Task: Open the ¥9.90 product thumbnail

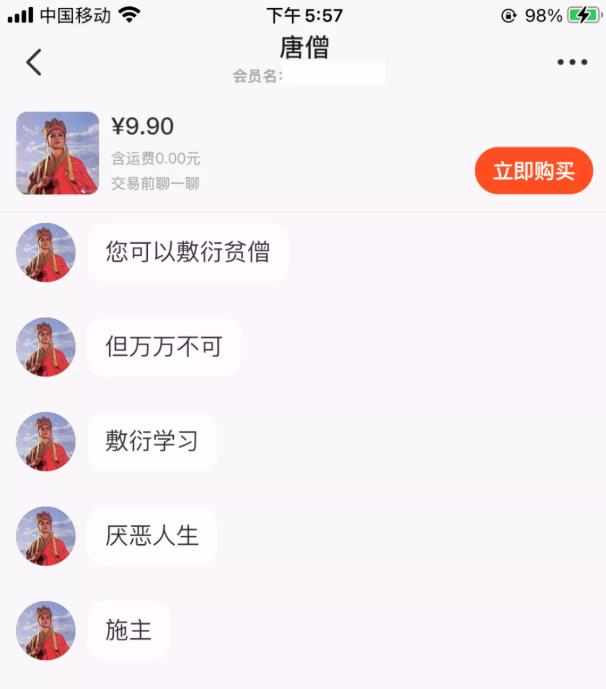Action: tap(58, 153)
